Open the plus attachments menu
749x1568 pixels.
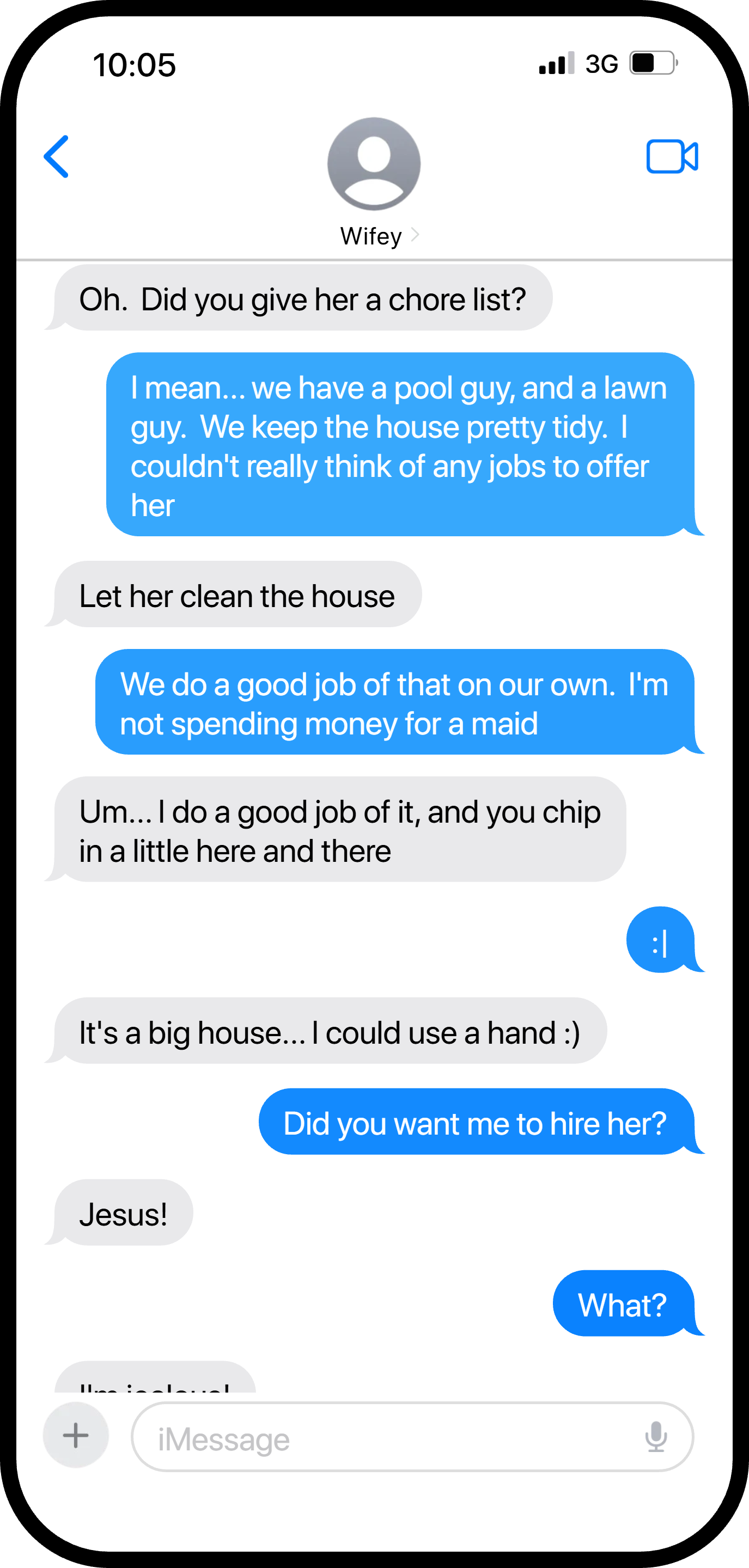76,1435
